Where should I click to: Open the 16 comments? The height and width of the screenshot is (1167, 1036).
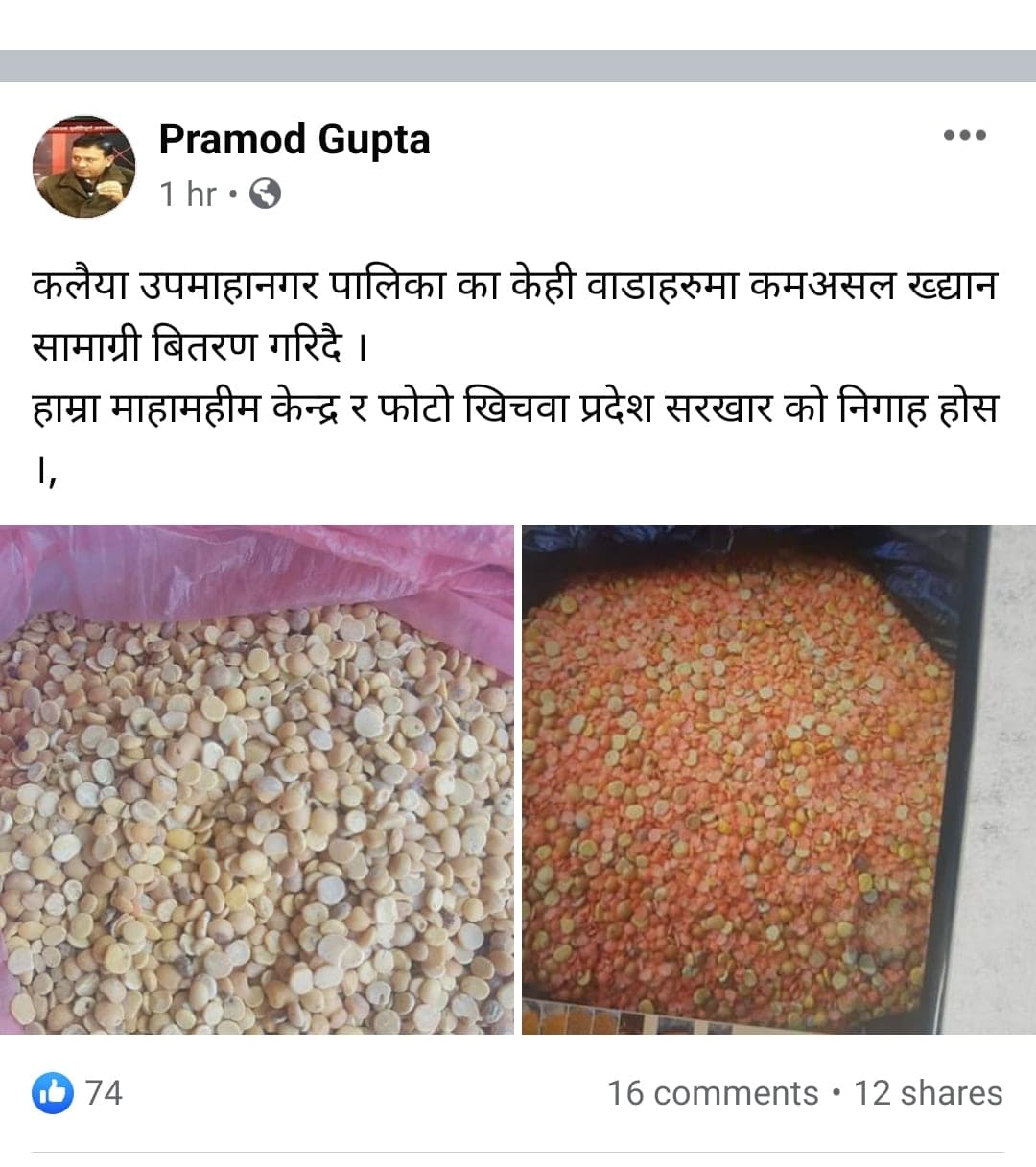pyautogui.click(x=712, y=1093)
